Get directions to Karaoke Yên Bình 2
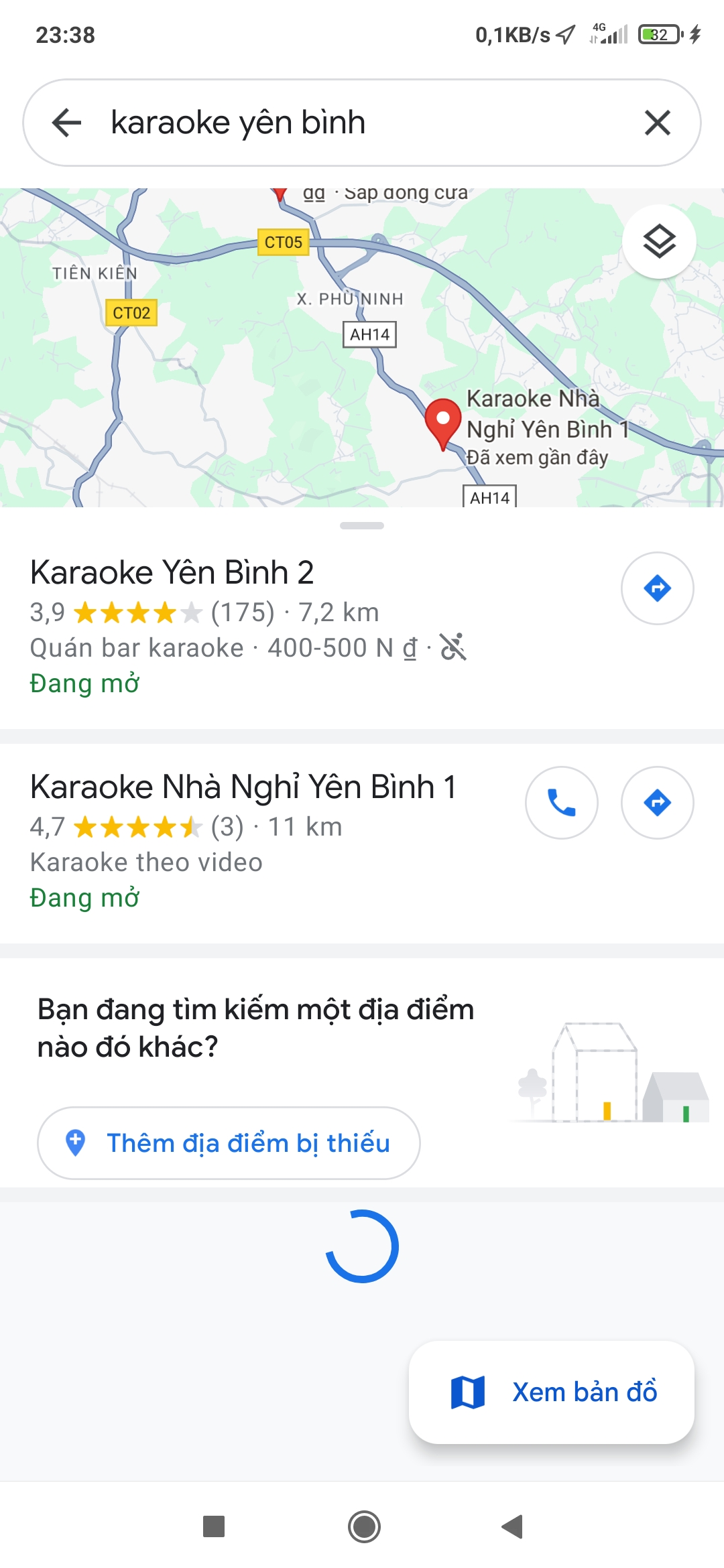Viewport: 724px width, 1568px height. [x=657, y=588]
